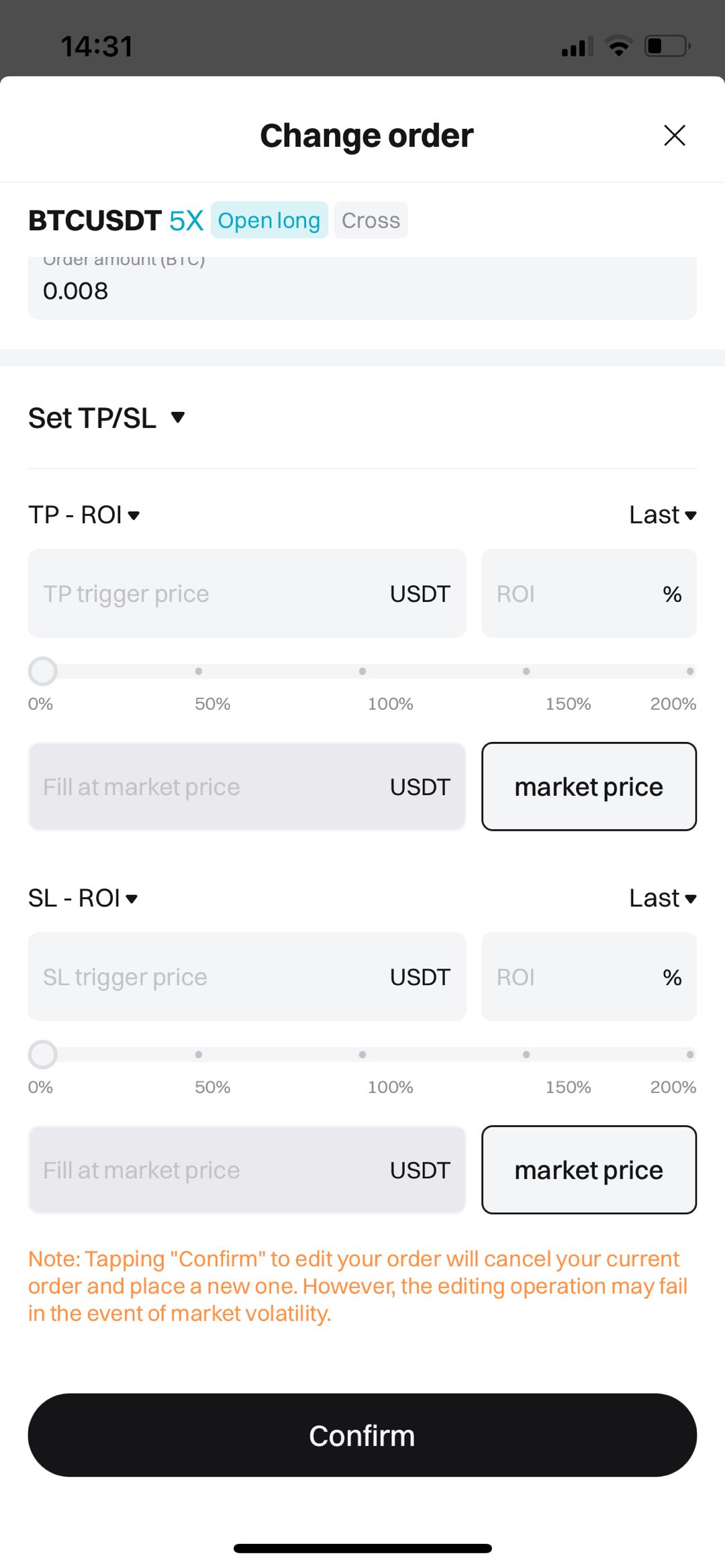Screen dimensions: 725x1568
Task: Set the SL ROI slider to 50%
Action: [199, 1055]
